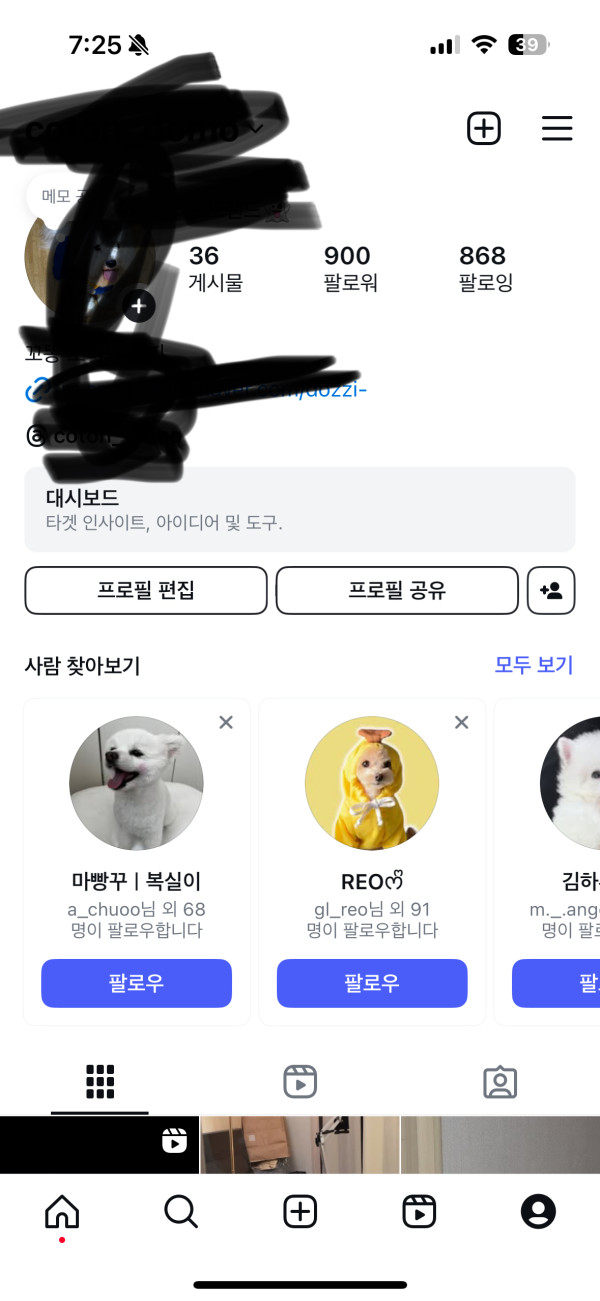
Task: Follow the REO account
Action: click(372, 983)
